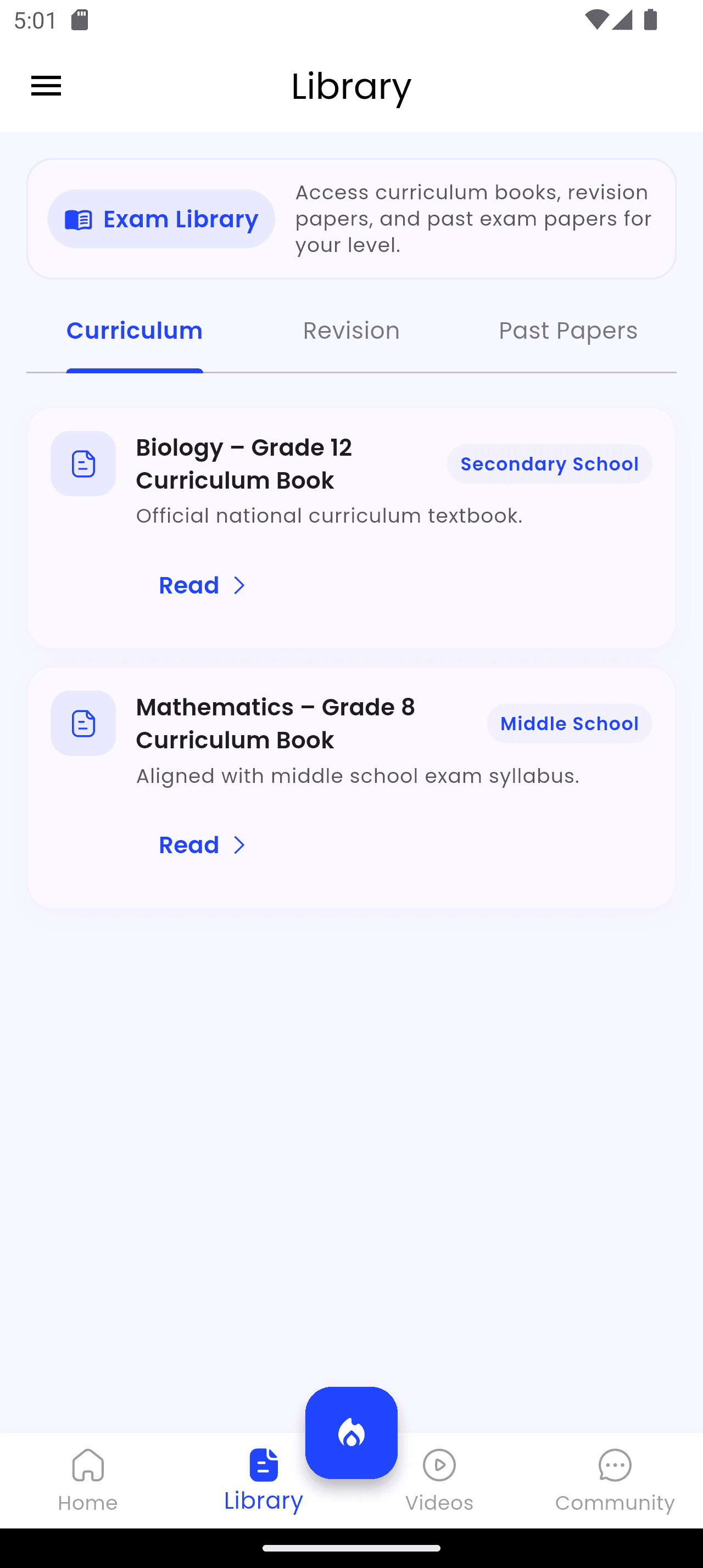Switch to the Revision tab
Screen dimensions: 703x1568
click(351, 331)
